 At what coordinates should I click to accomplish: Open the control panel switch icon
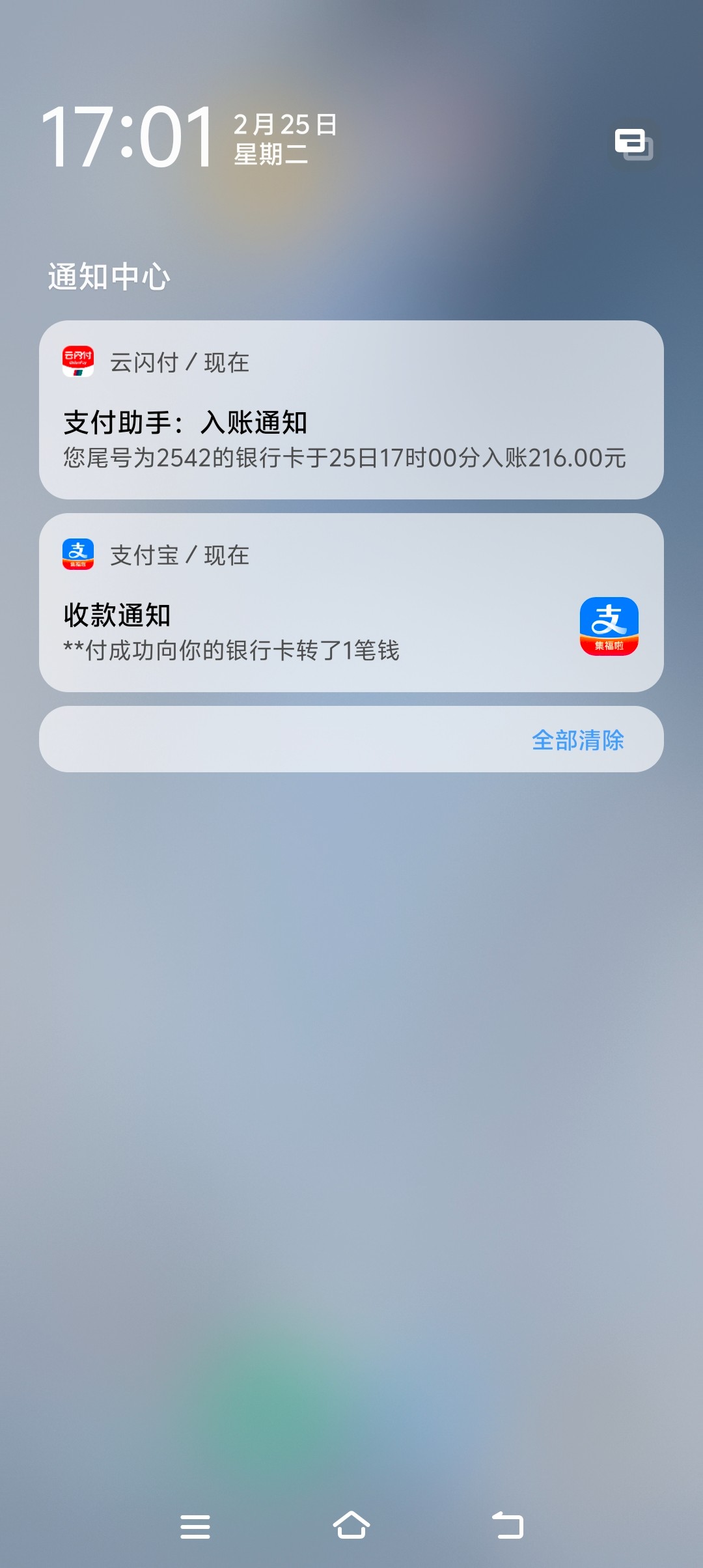click(x=634, y=144)
